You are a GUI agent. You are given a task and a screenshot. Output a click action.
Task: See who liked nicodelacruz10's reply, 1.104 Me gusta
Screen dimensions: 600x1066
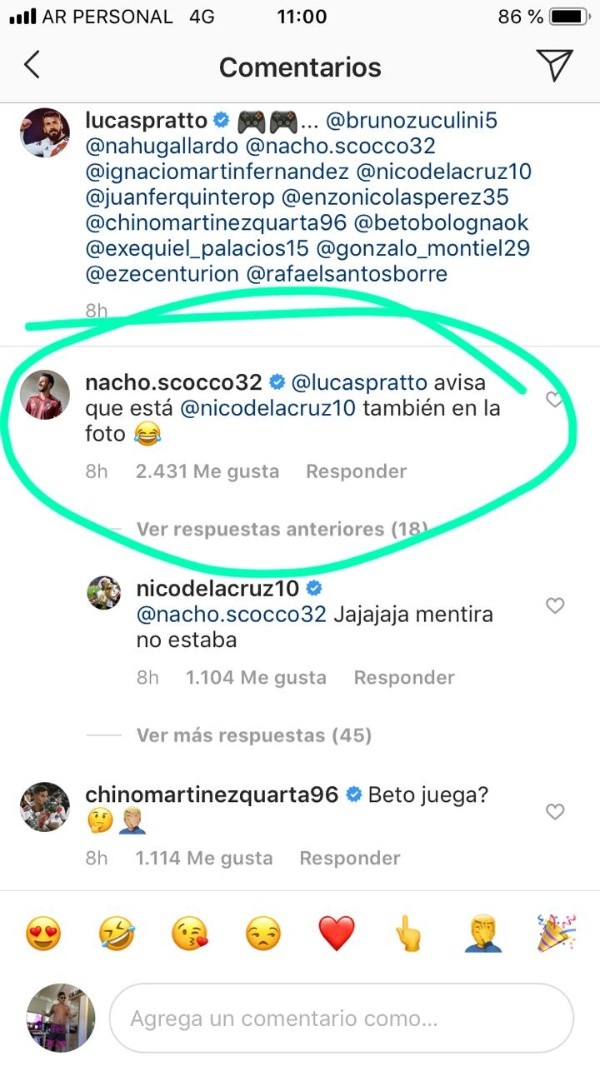pos(256,677)
